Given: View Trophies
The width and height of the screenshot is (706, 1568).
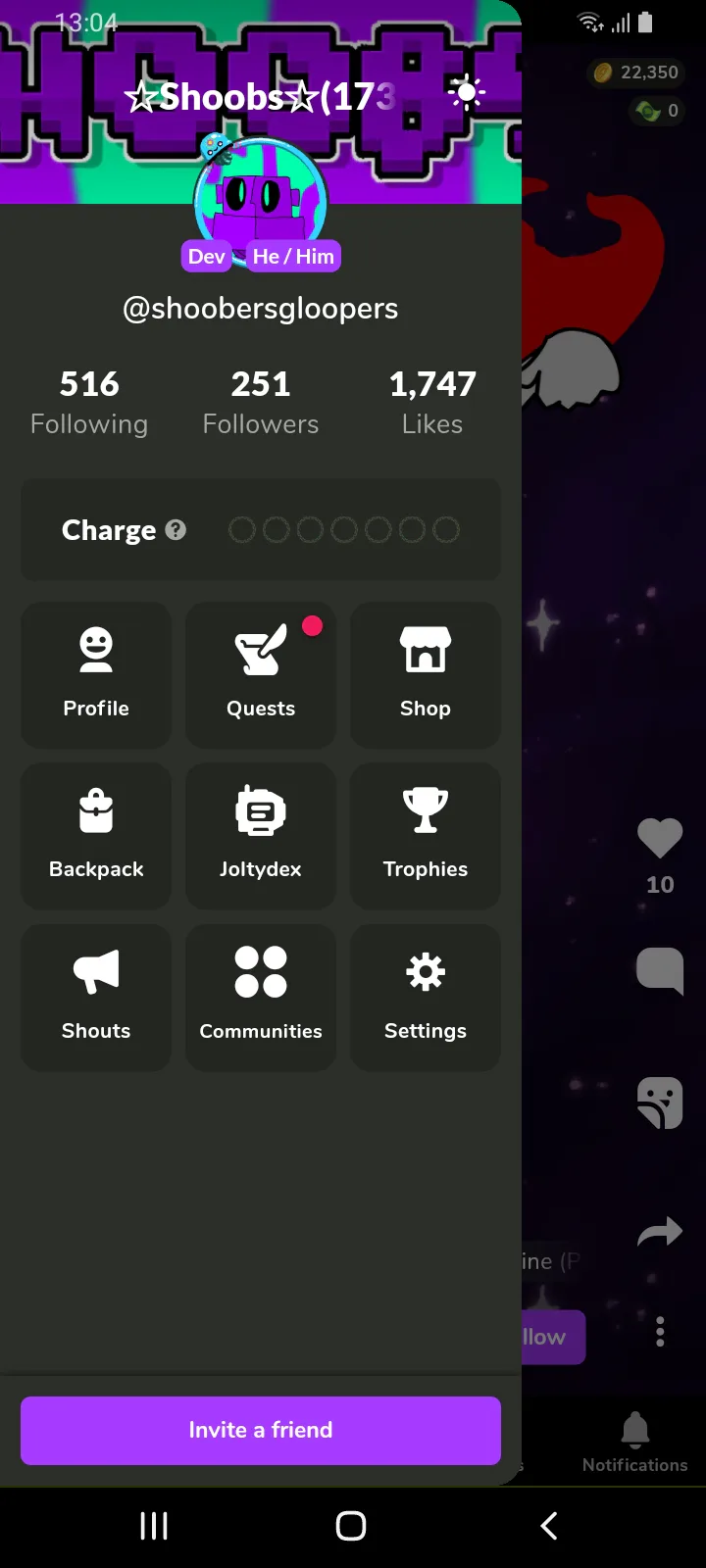Looking at the screenshot, I should tap(426, 836).
